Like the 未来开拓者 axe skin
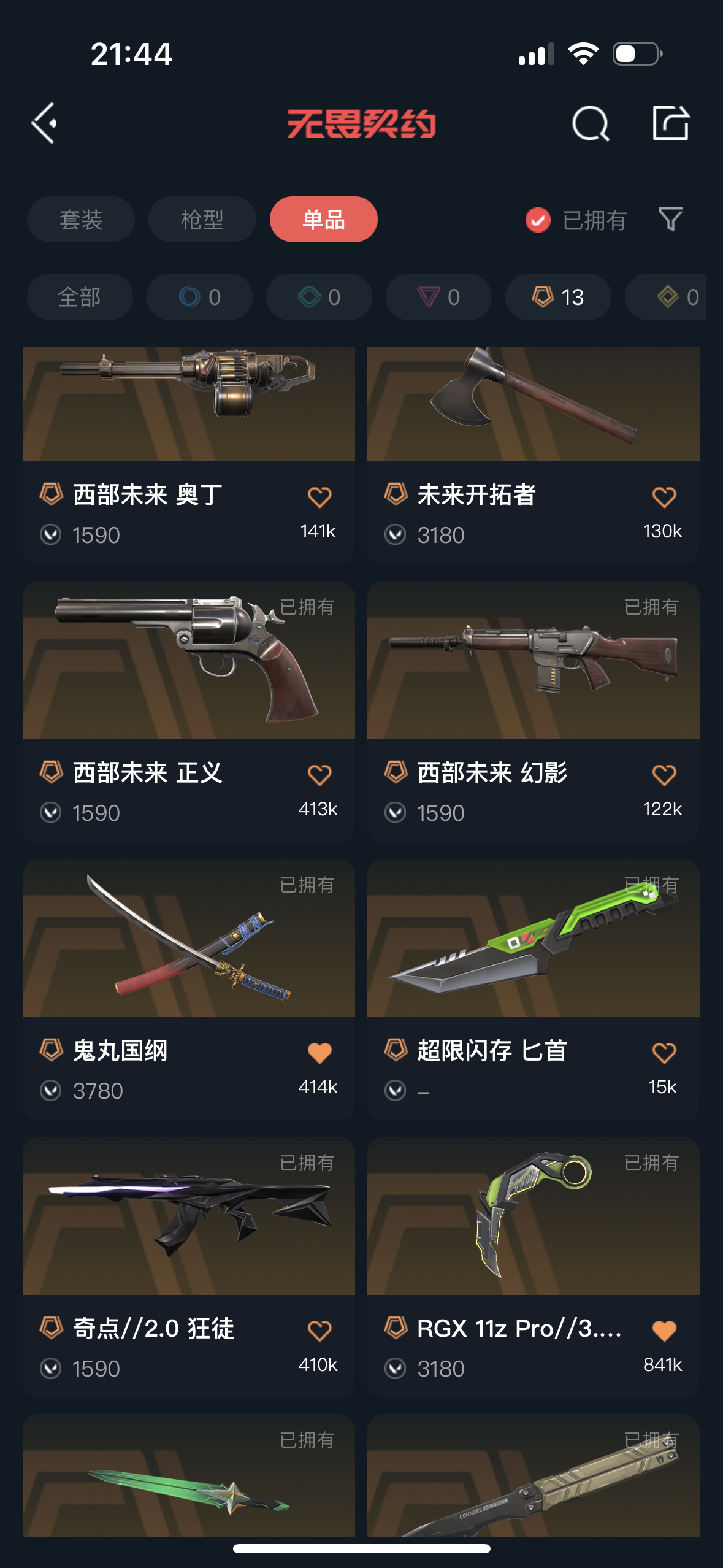Screen dimensions: 723x1568 [664, 497]
